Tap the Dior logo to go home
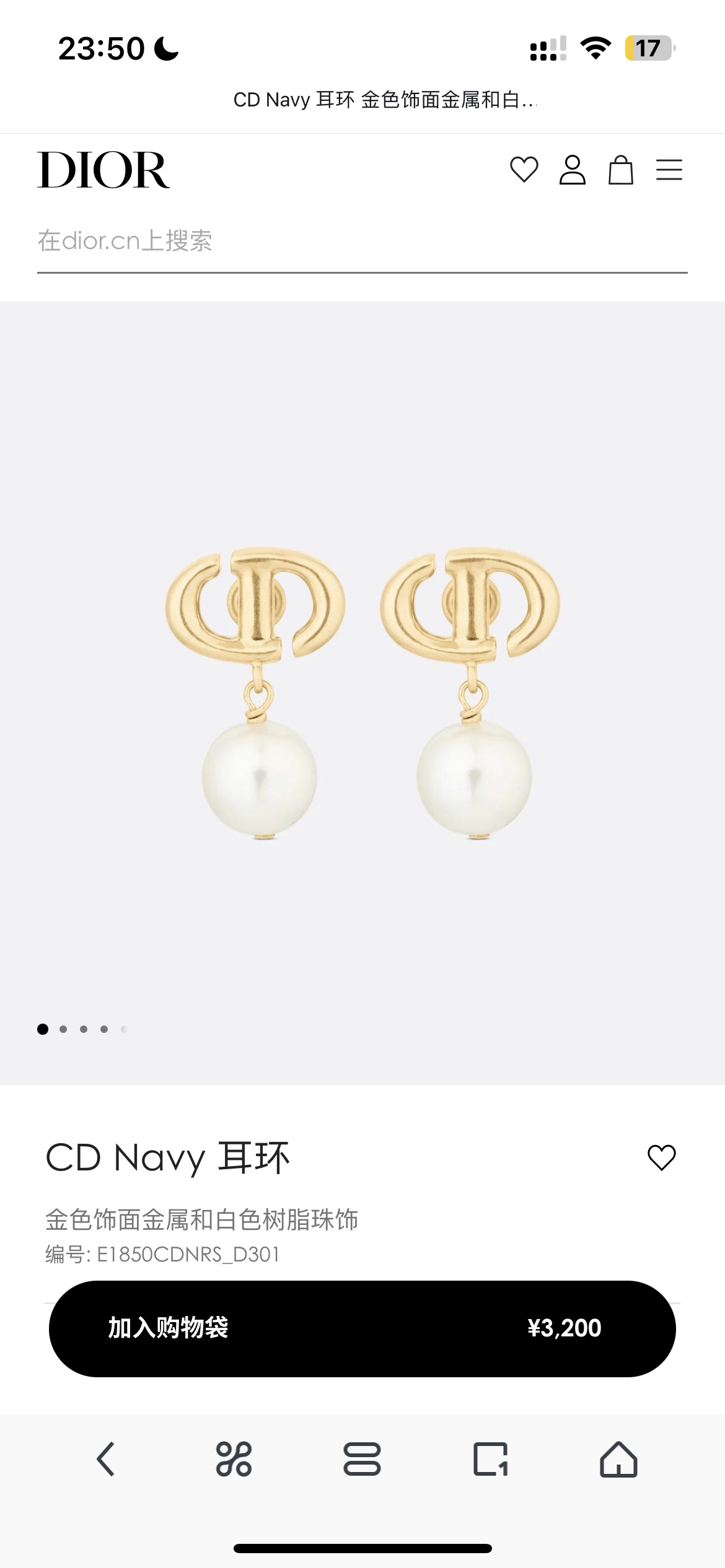The image size is (725, 1568). (103, 170)
